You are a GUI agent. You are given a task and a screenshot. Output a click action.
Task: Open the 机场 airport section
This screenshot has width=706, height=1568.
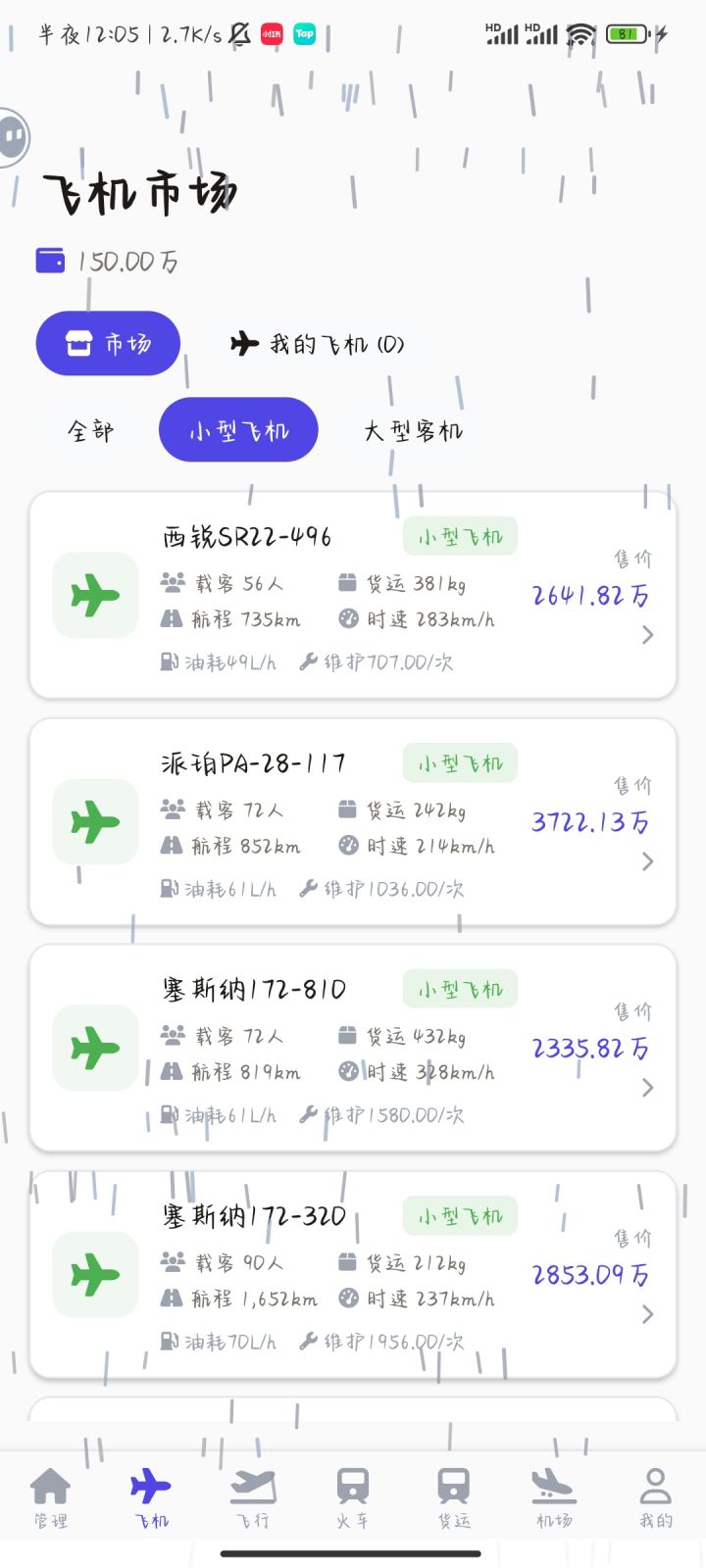[x=553, y=1494]
